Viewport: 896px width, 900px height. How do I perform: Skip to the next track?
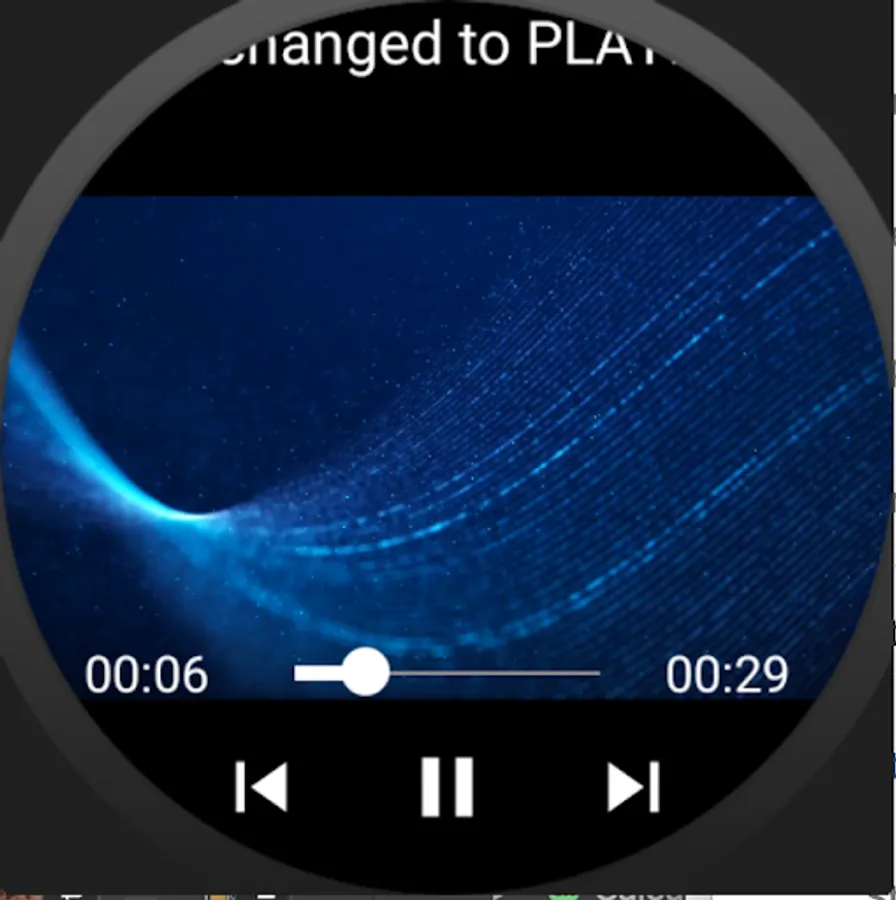tap(634, 787)
